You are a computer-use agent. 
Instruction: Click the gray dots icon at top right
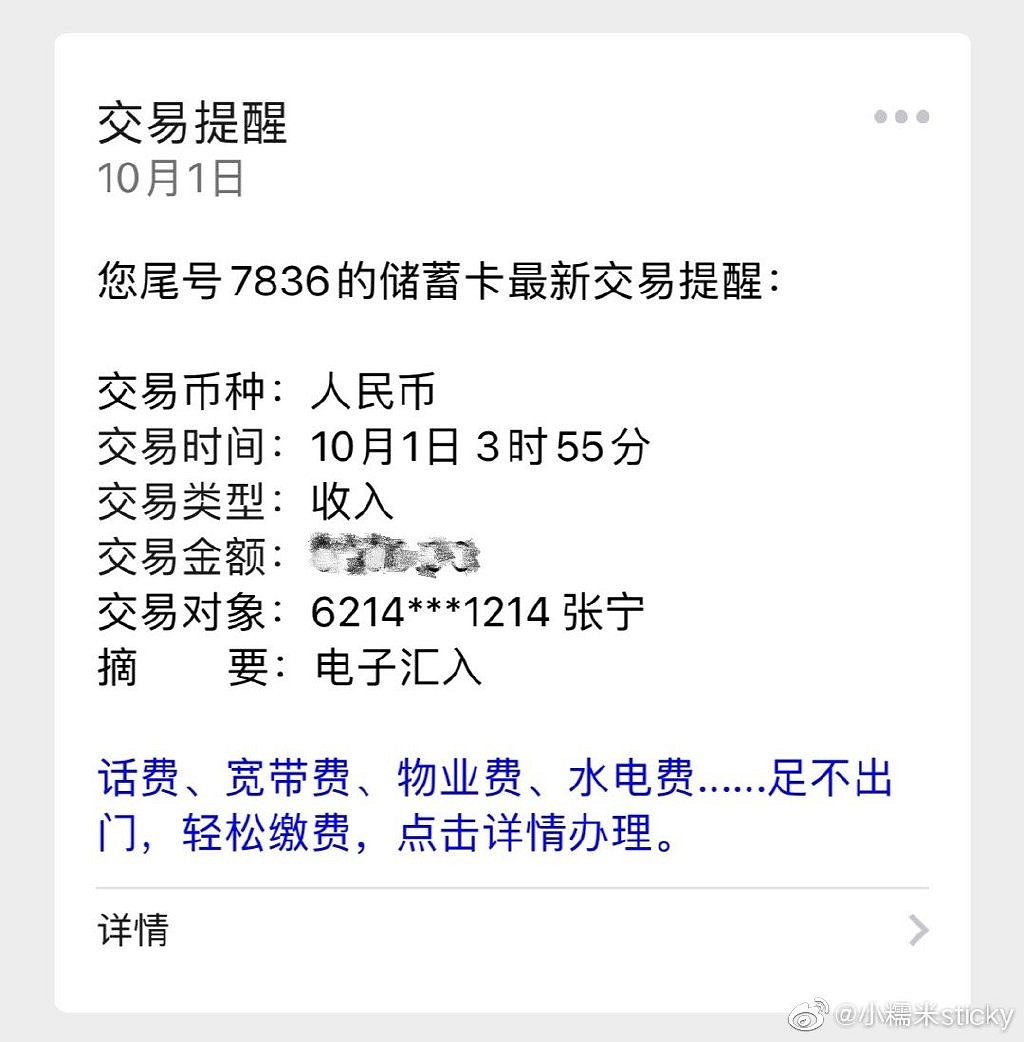(899, 117)
